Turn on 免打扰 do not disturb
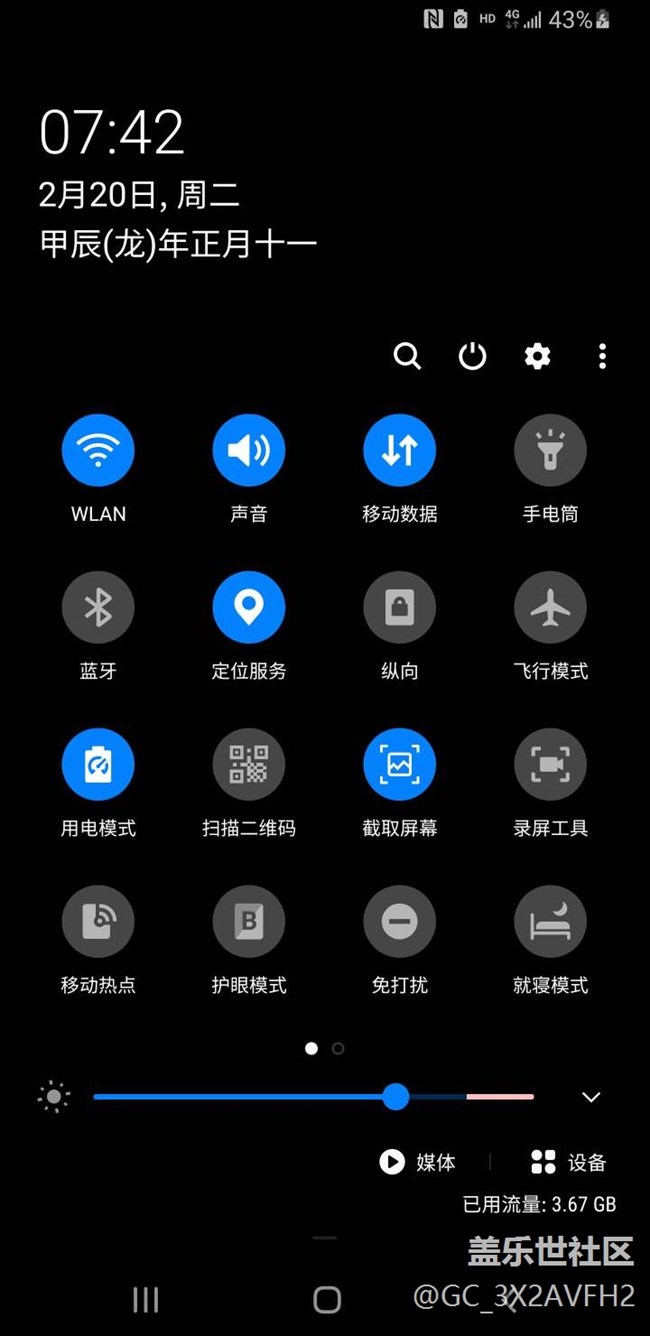This screenshot has height=1336, width=650. click(399, 922)
